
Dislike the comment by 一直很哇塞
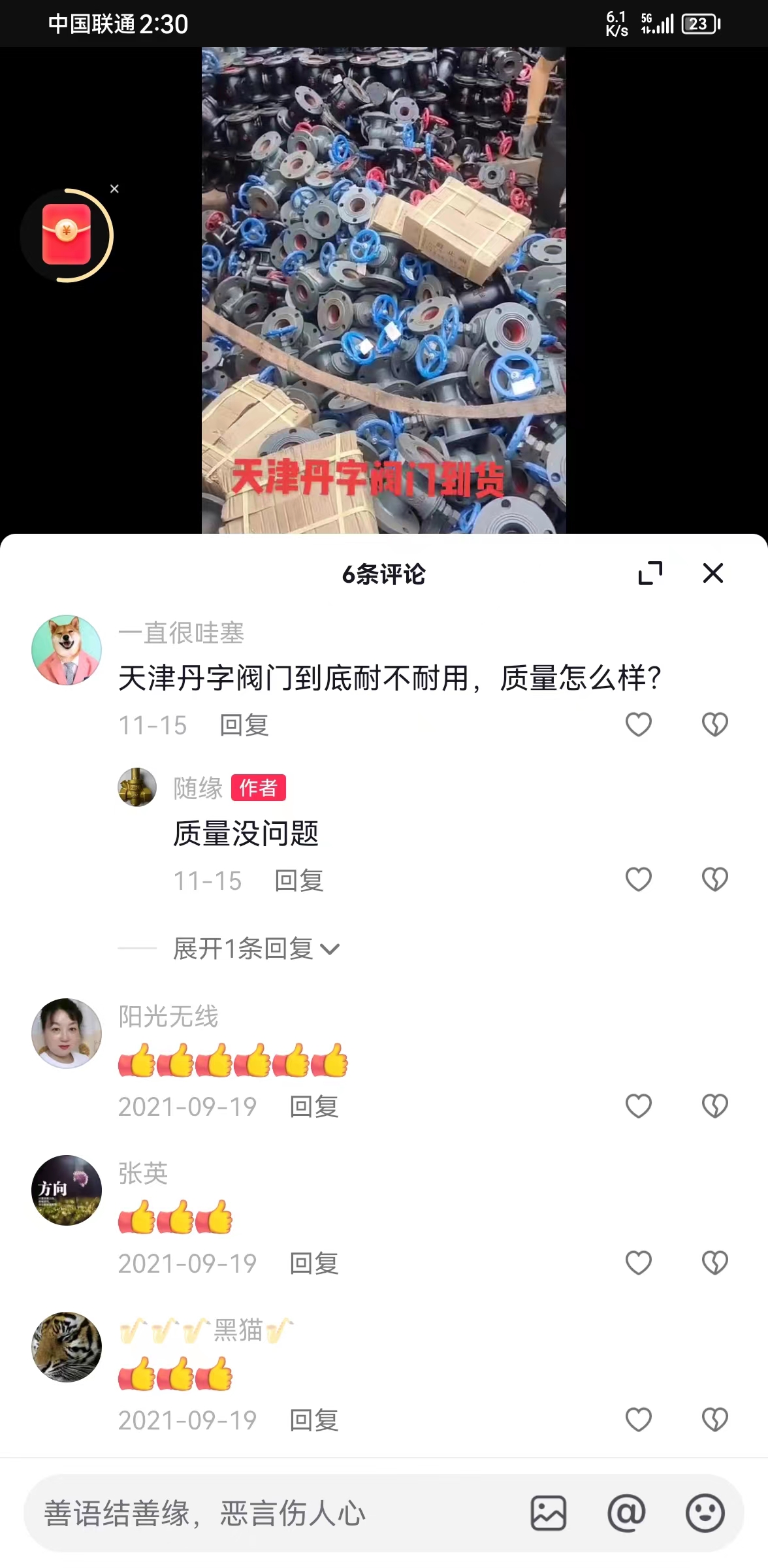point(714,725)
